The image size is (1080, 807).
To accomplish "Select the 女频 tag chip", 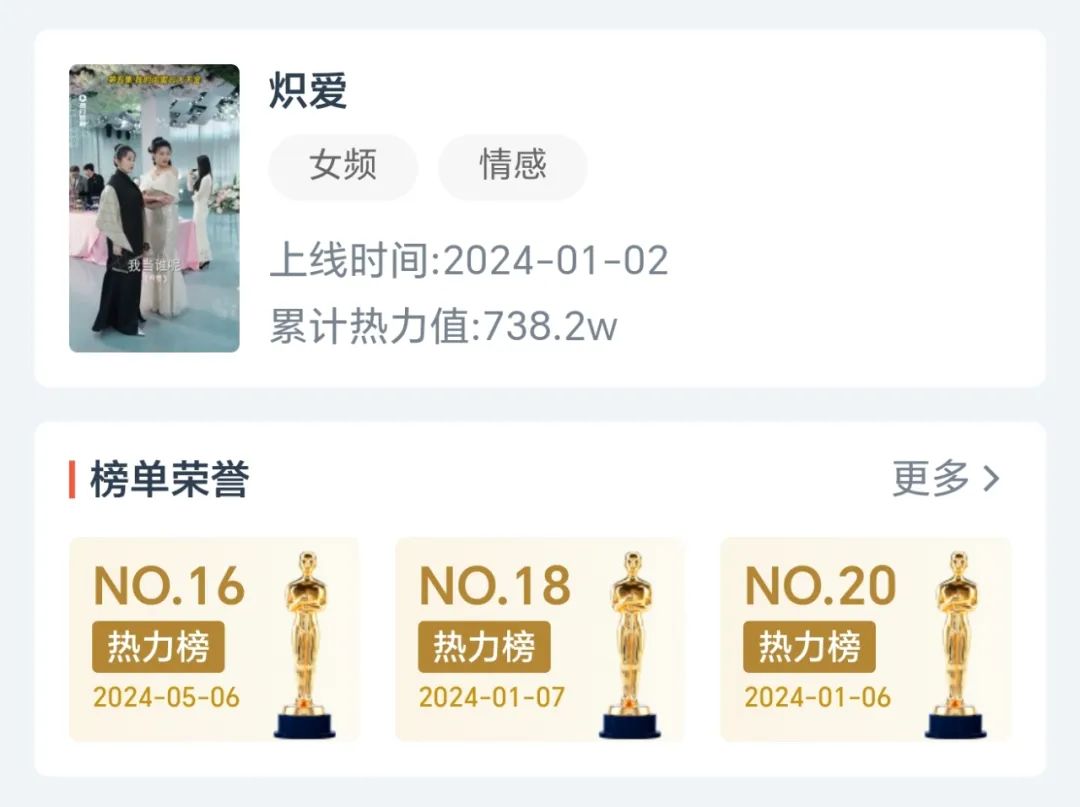I will [x=343, y=166].
